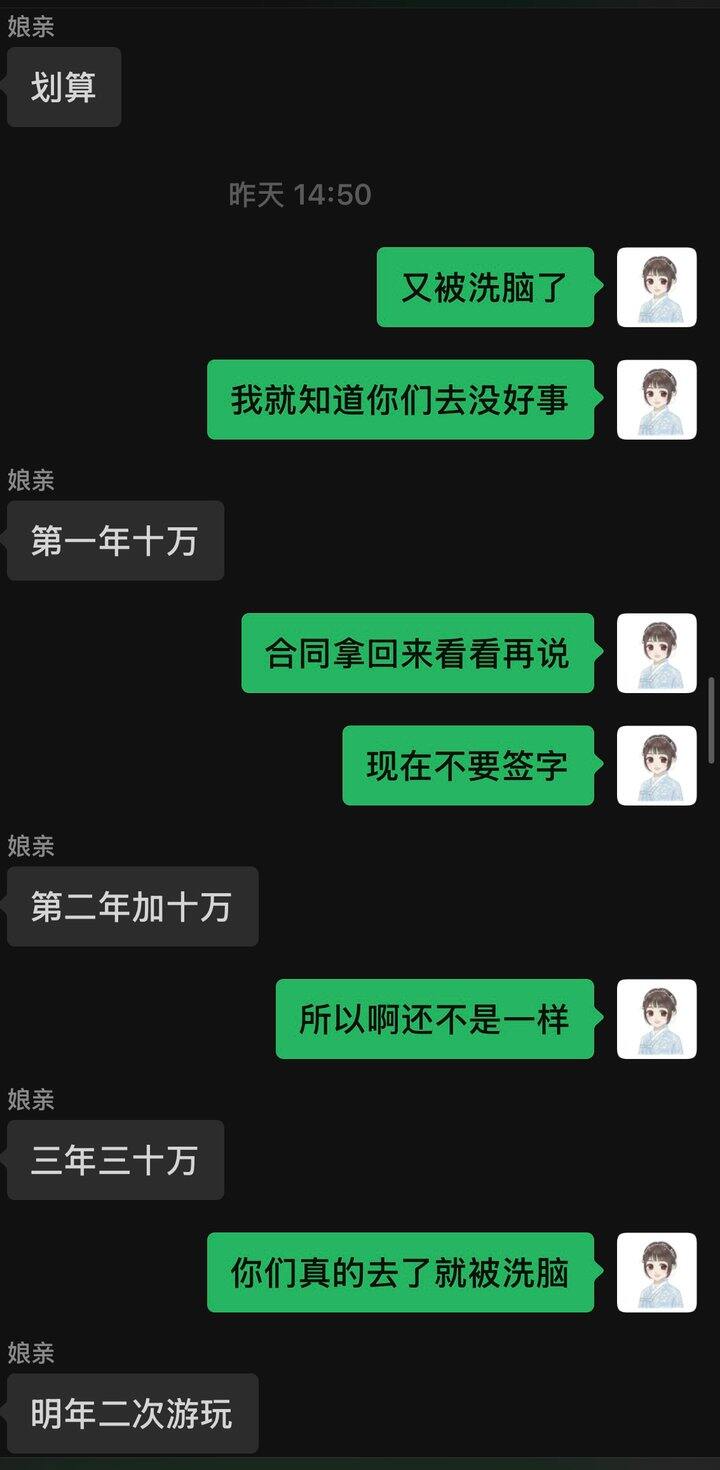
Task: Open sender's avatar beside "又被洗脑了"
Action: tap(656, 287)
